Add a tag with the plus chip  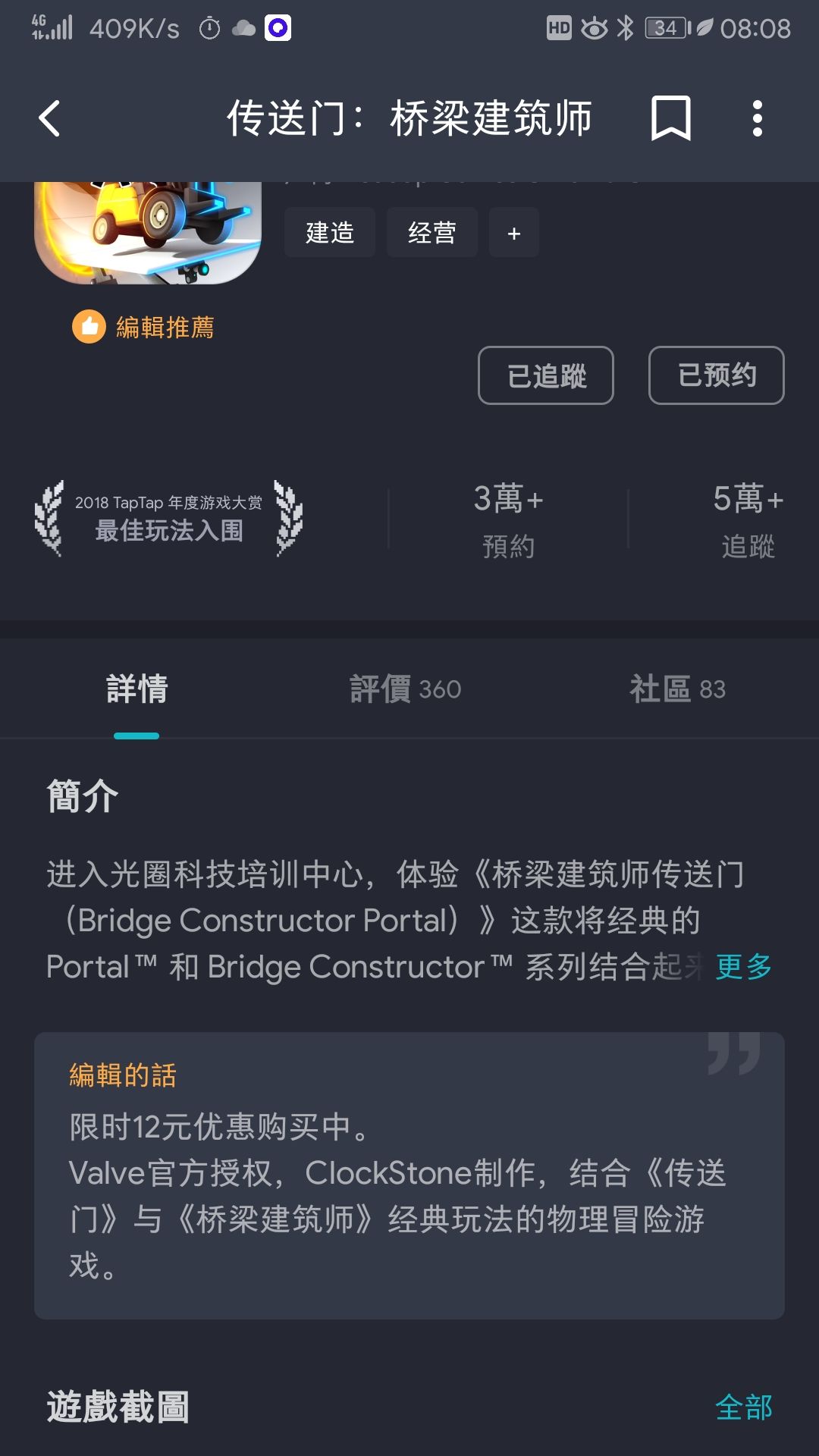pyautogui.click(x=513, y=233)
